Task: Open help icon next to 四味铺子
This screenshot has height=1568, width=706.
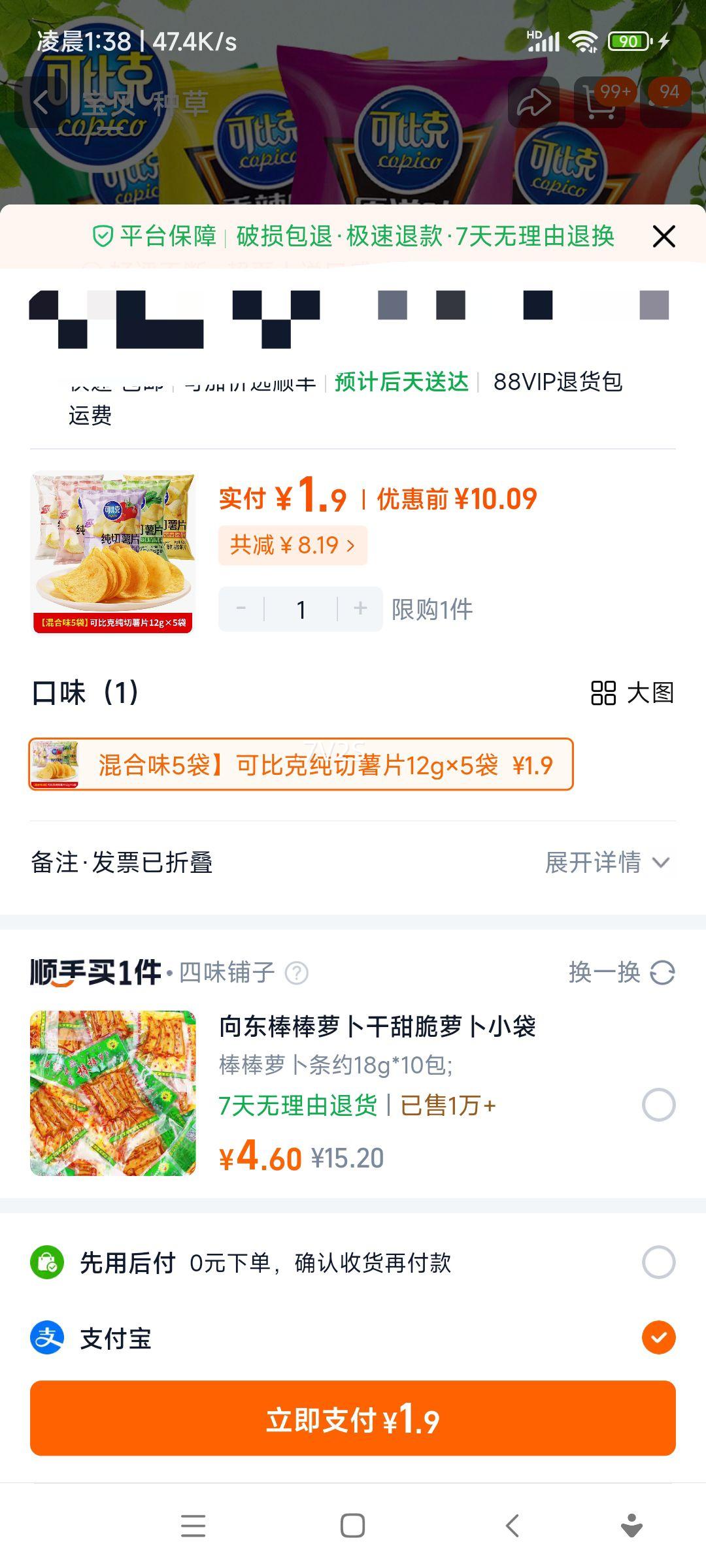Action: point(297,973)
